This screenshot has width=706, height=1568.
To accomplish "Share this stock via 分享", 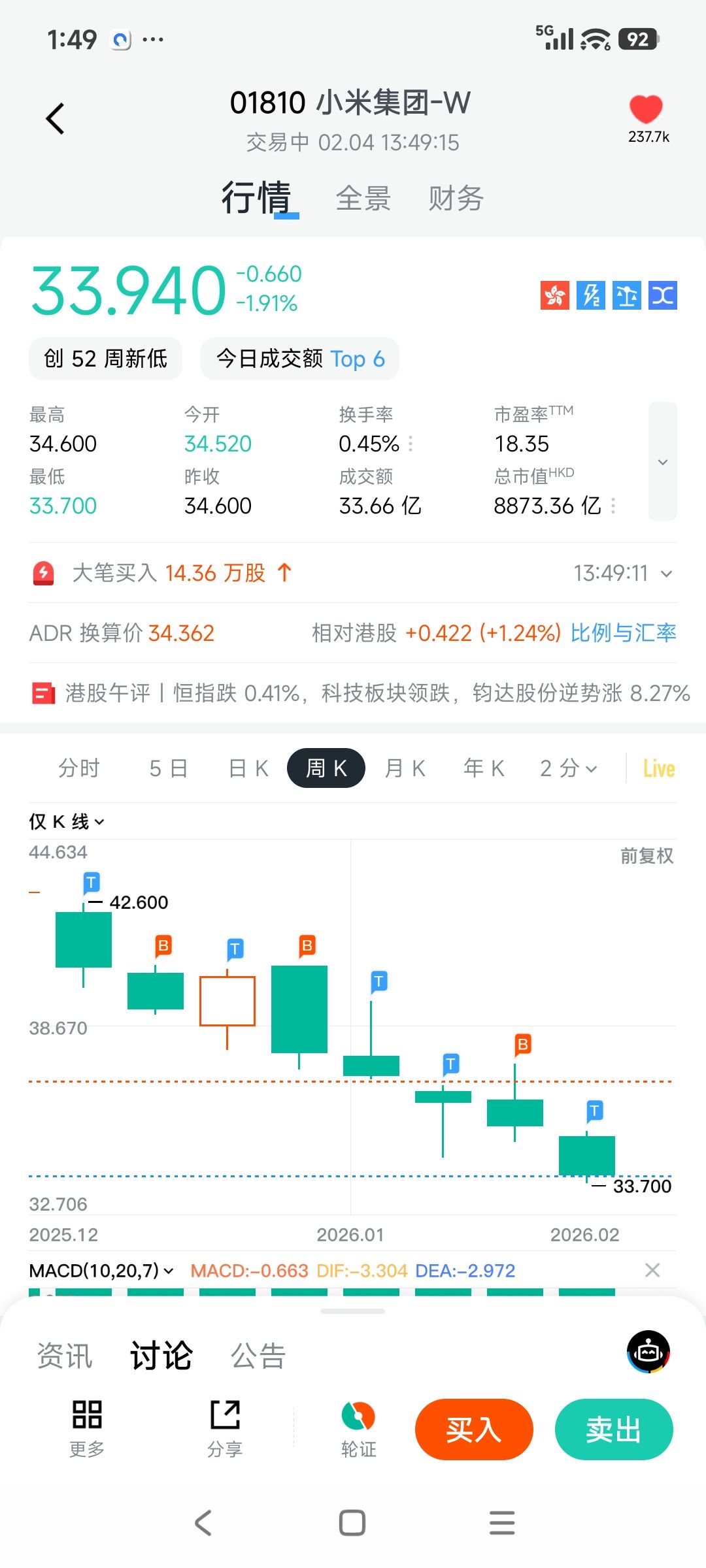I will [x=225, y=1428].
